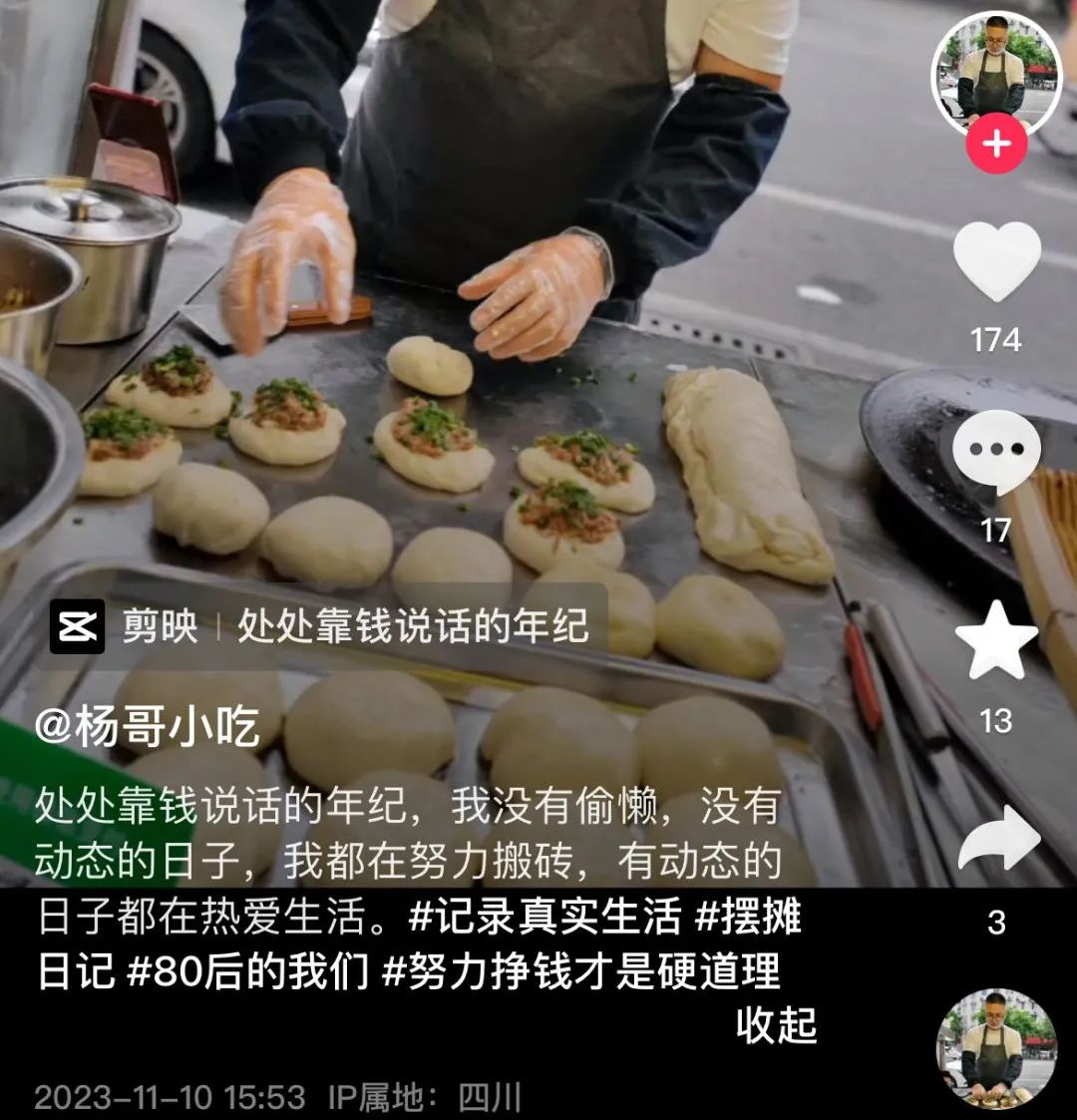
Task: Open the @杨哥小吃 profile name
Action: click(148, 725)
